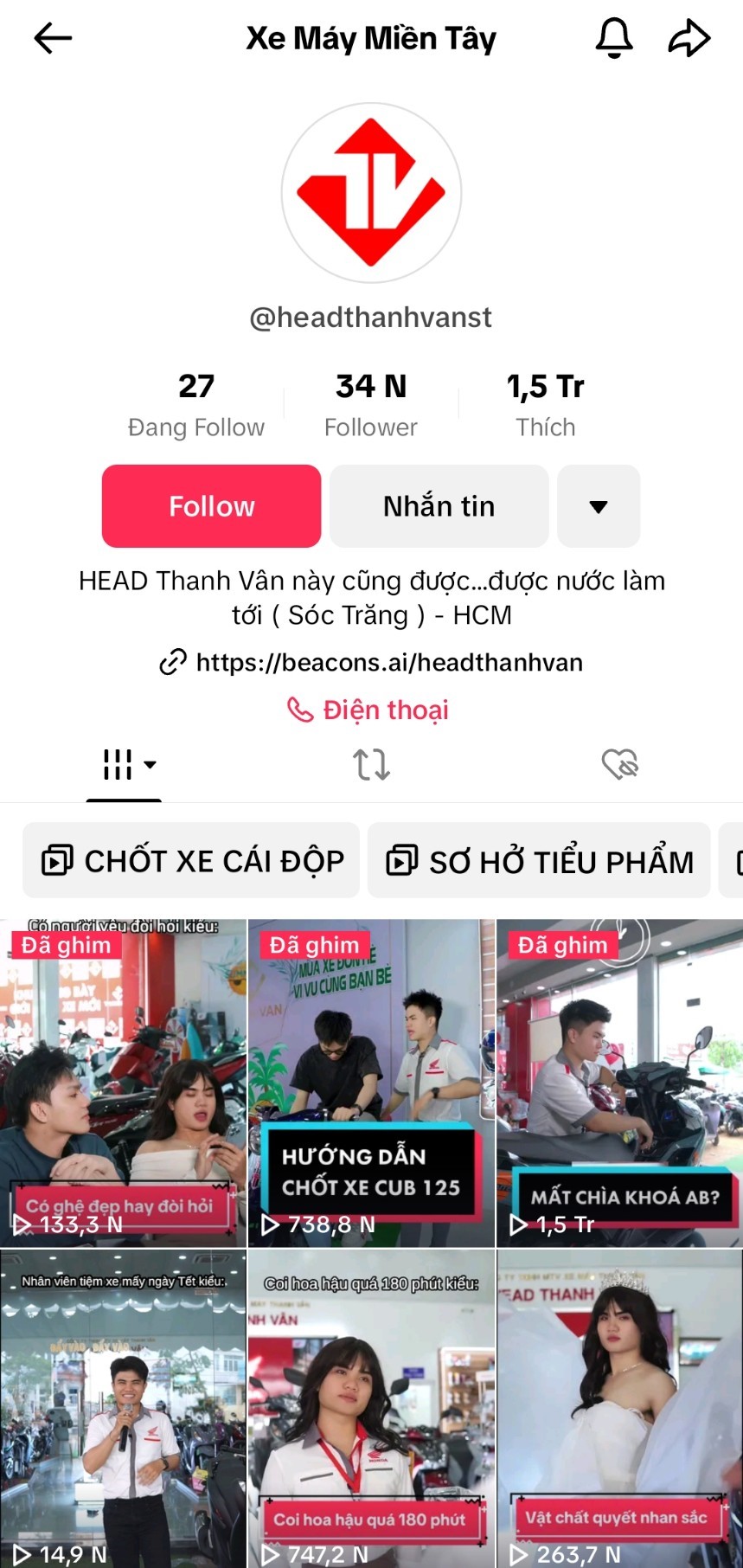Play the Có ghệ đẹp hay đòi hỏi video
Screen dimensions: 743x1568
click(x=123, y=1082)
